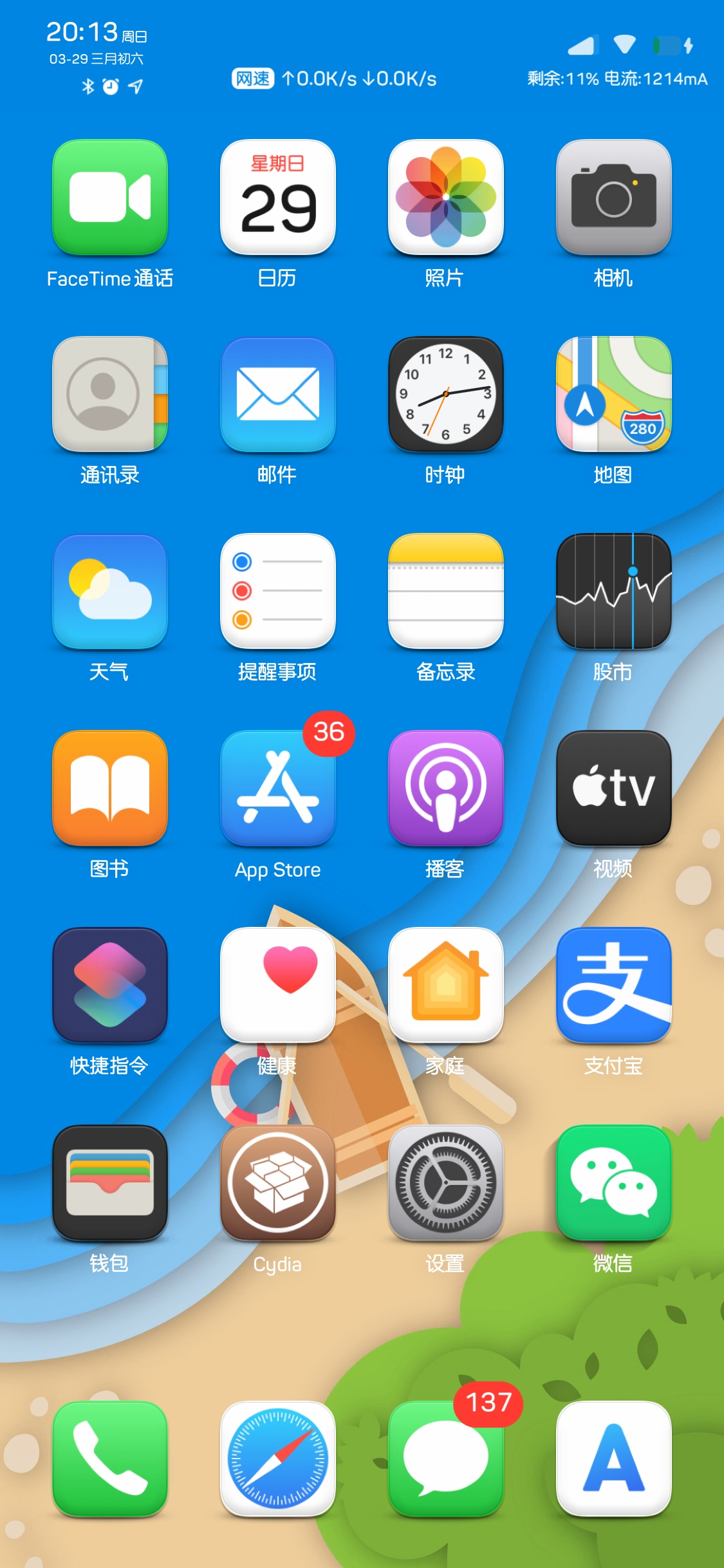
Task: Tap the 健康 health app
Action: pyautogui.click(x=277, y=986)
